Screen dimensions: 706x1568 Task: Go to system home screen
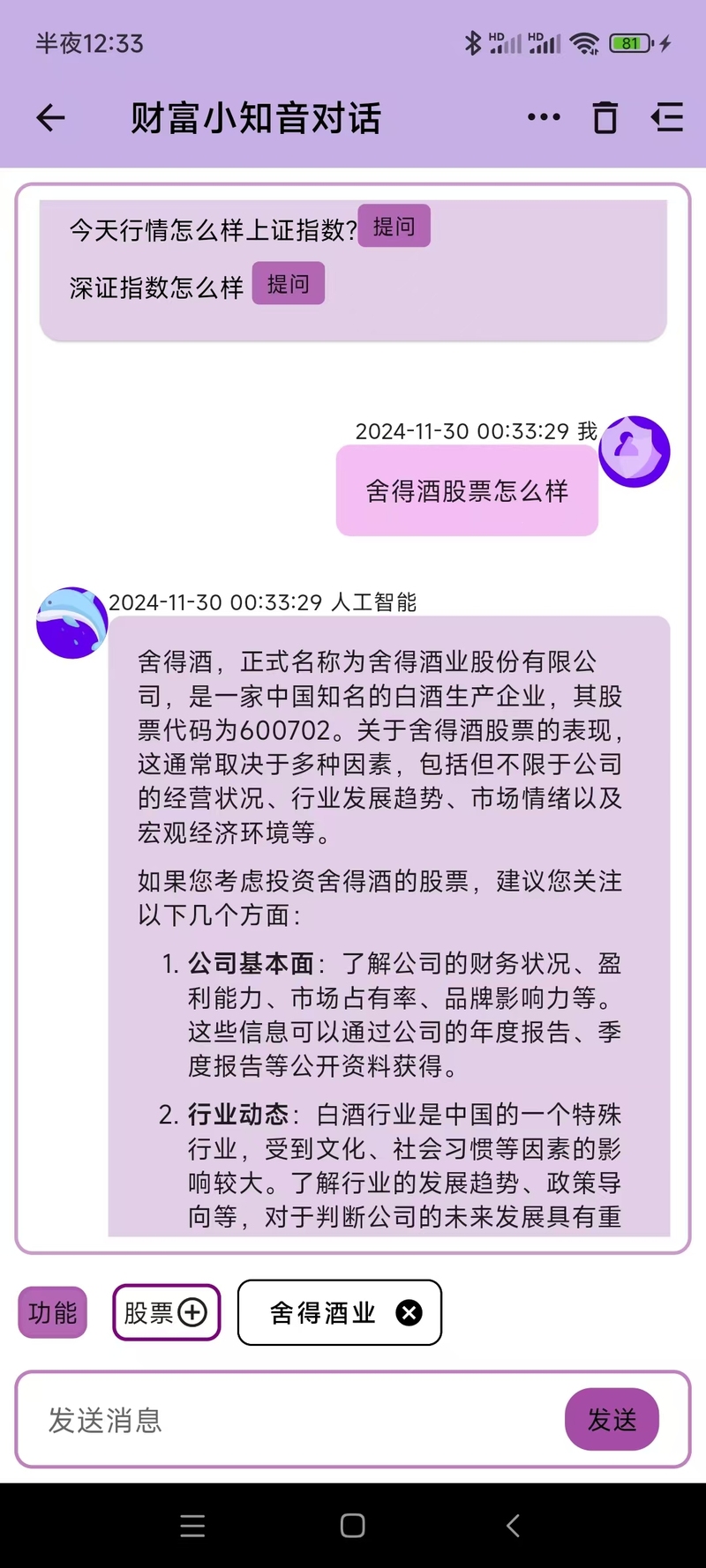click(353, 1526)
